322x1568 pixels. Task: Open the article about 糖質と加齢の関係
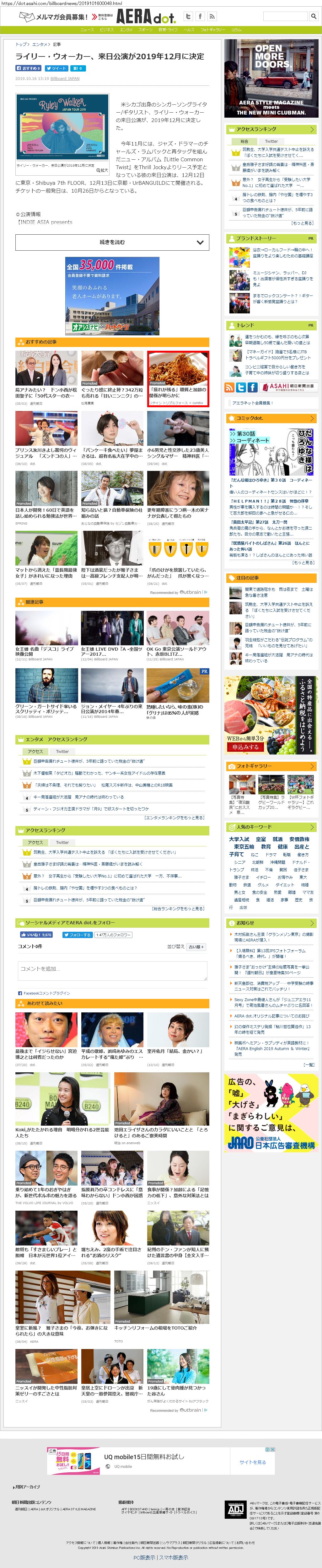[x=178, y=378]
